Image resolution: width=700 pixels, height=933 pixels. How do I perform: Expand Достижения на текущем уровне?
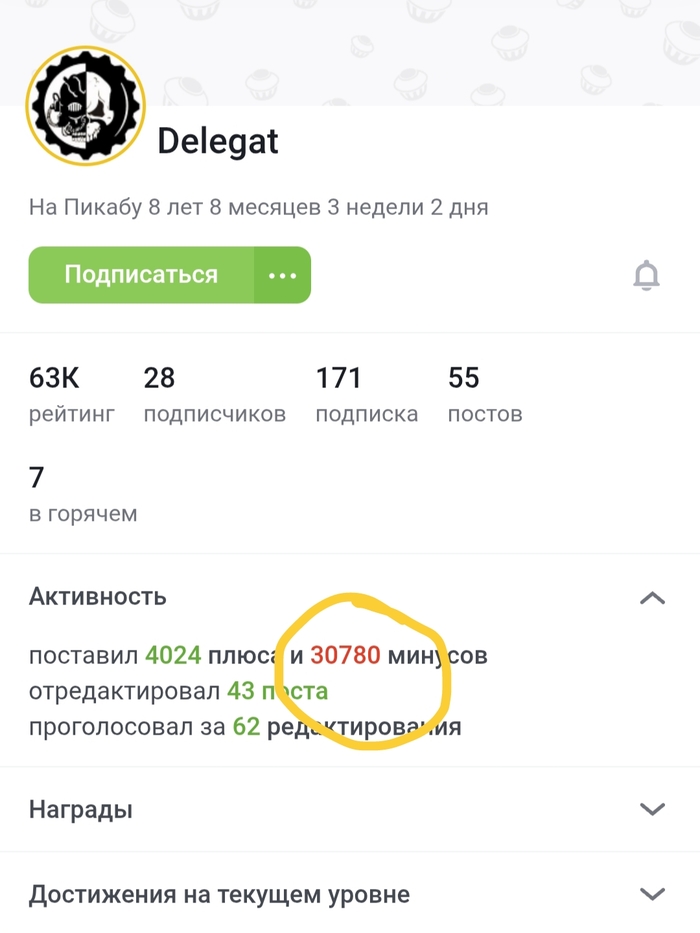tap(652, 894)
